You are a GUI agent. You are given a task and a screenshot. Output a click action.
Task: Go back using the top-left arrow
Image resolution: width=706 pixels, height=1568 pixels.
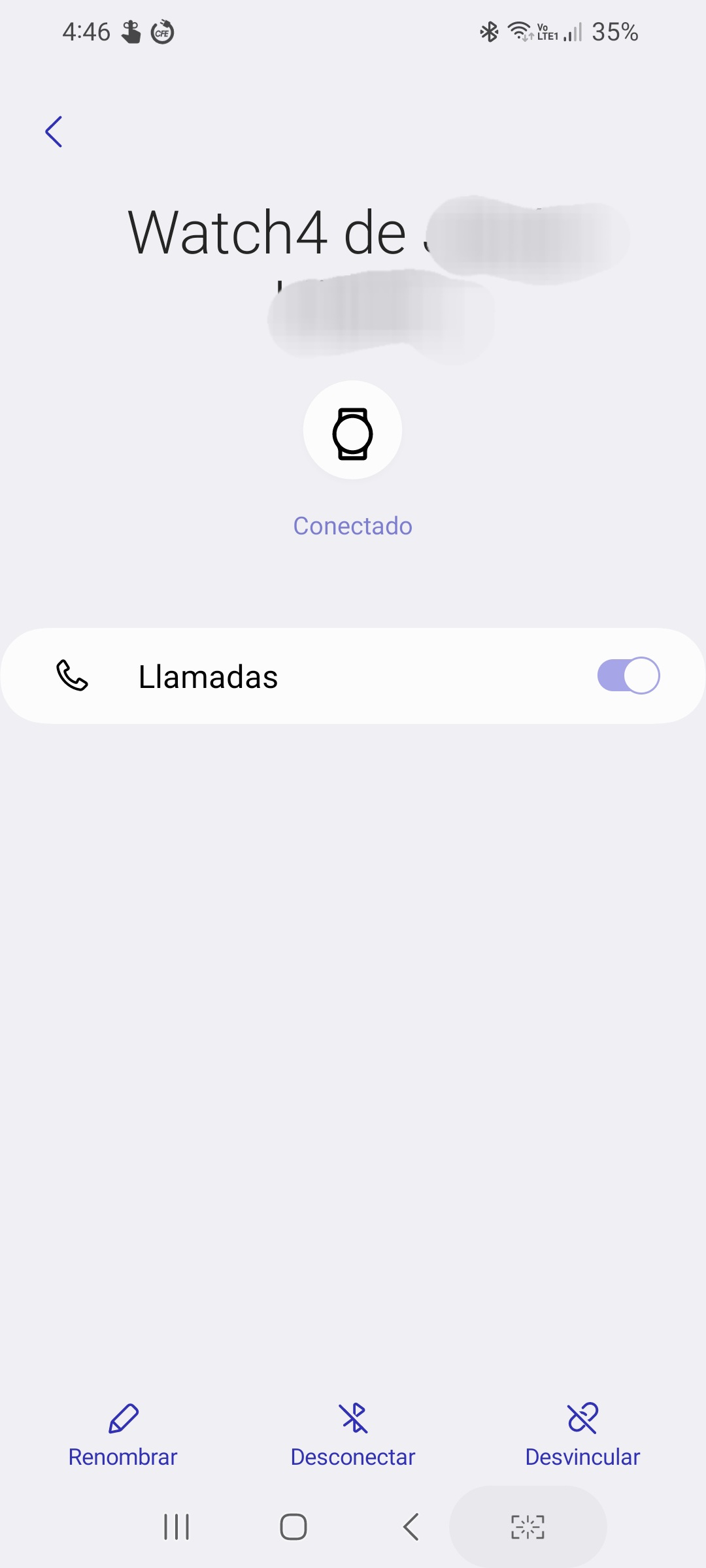point(54,132)
